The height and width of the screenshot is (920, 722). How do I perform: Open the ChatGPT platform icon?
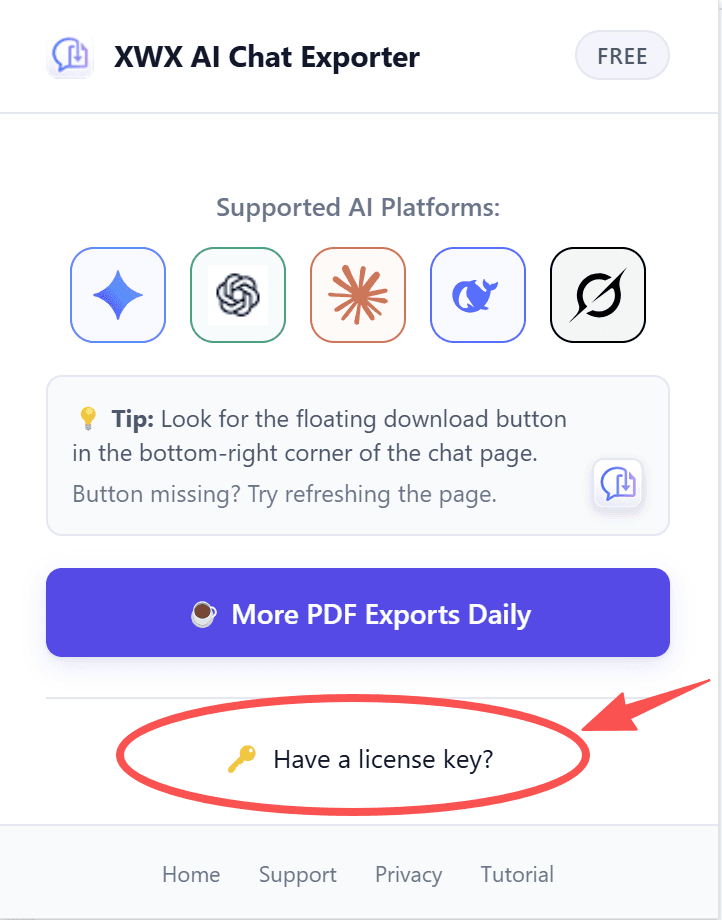point(238,295)
